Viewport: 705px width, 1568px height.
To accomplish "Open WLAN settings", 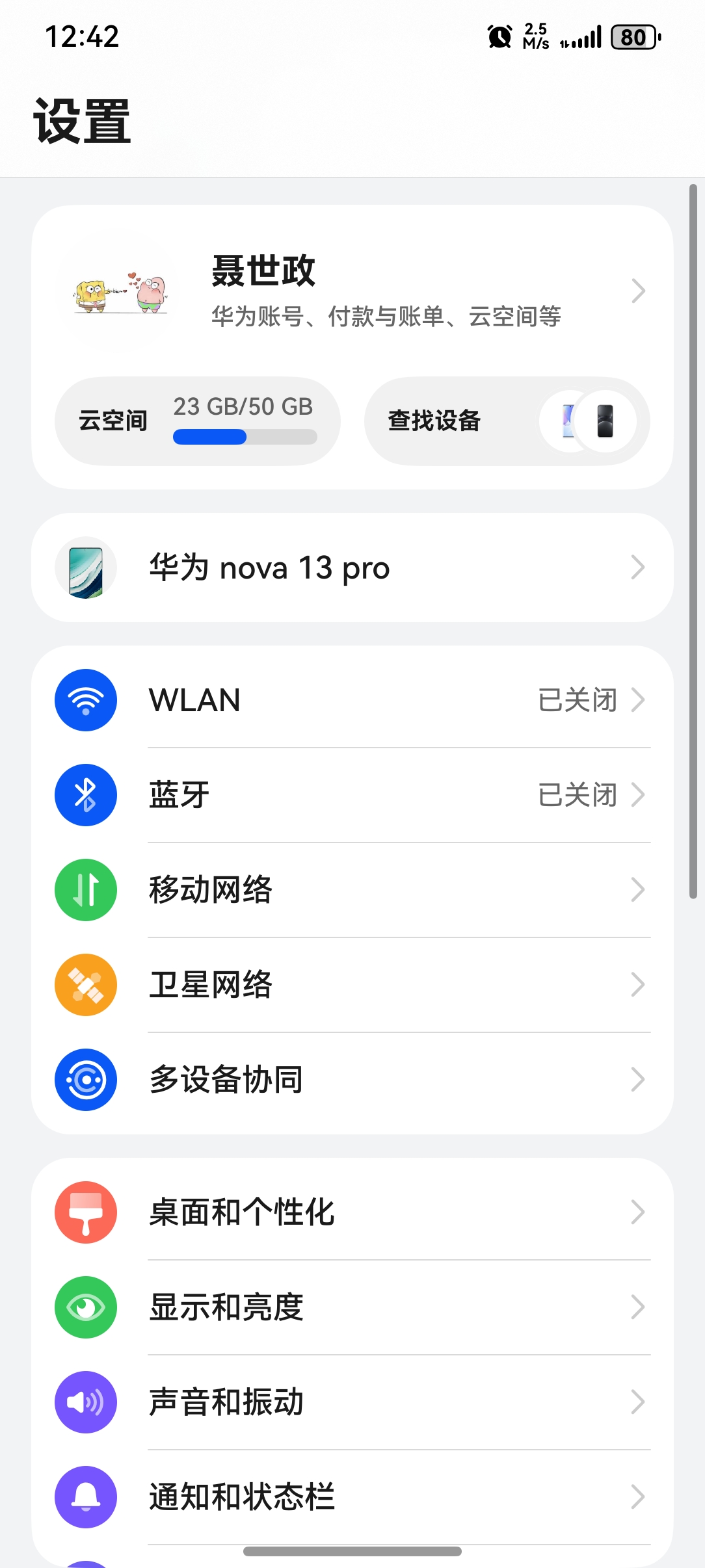I will (x=351, y=700).
